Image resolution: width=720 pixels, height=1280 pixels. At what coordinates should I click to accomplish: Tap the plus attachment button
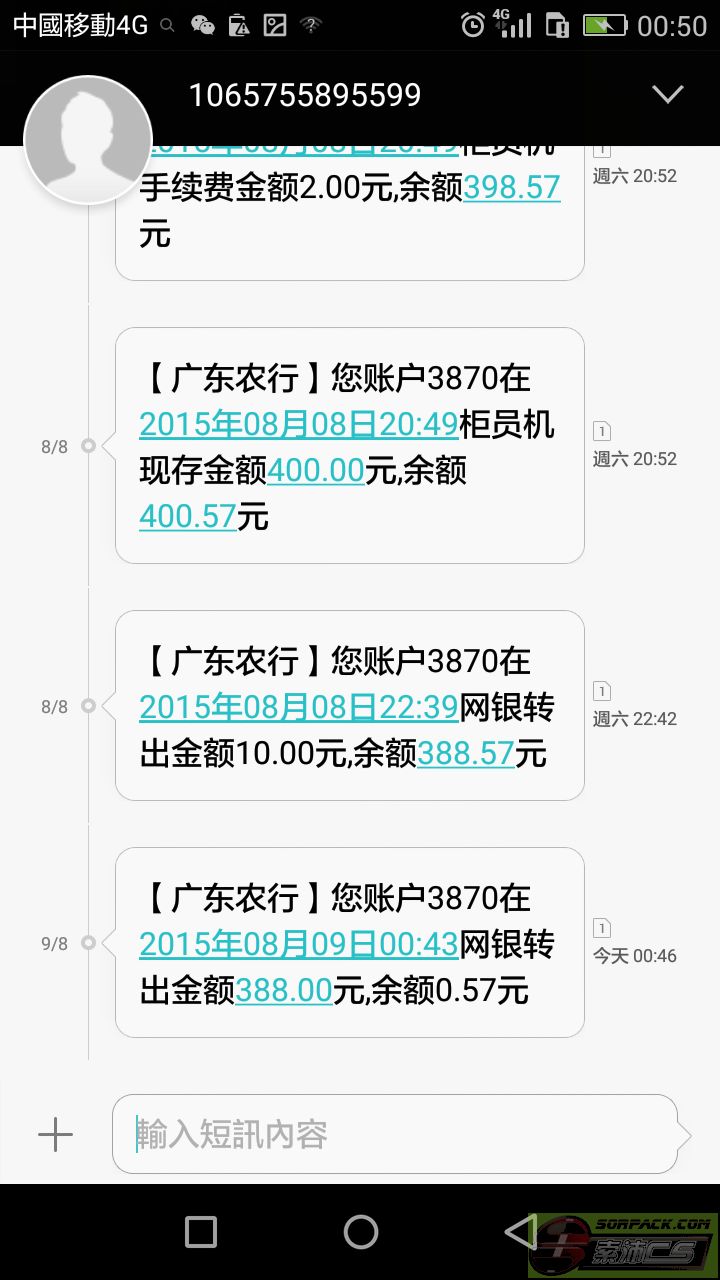[55, 1134]
